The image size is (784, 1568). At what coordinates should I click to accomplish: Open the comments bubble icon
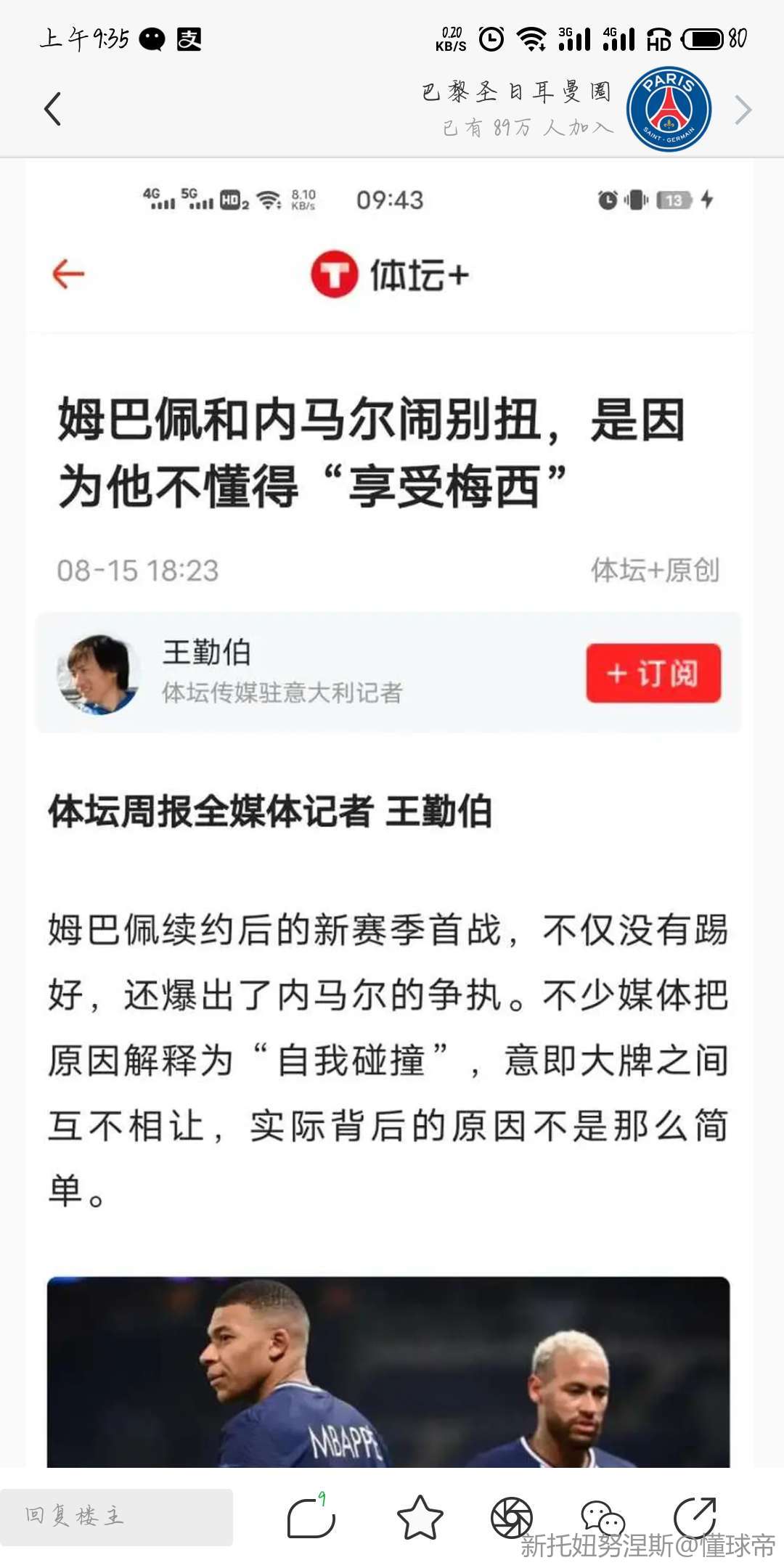pos(311,1516)
